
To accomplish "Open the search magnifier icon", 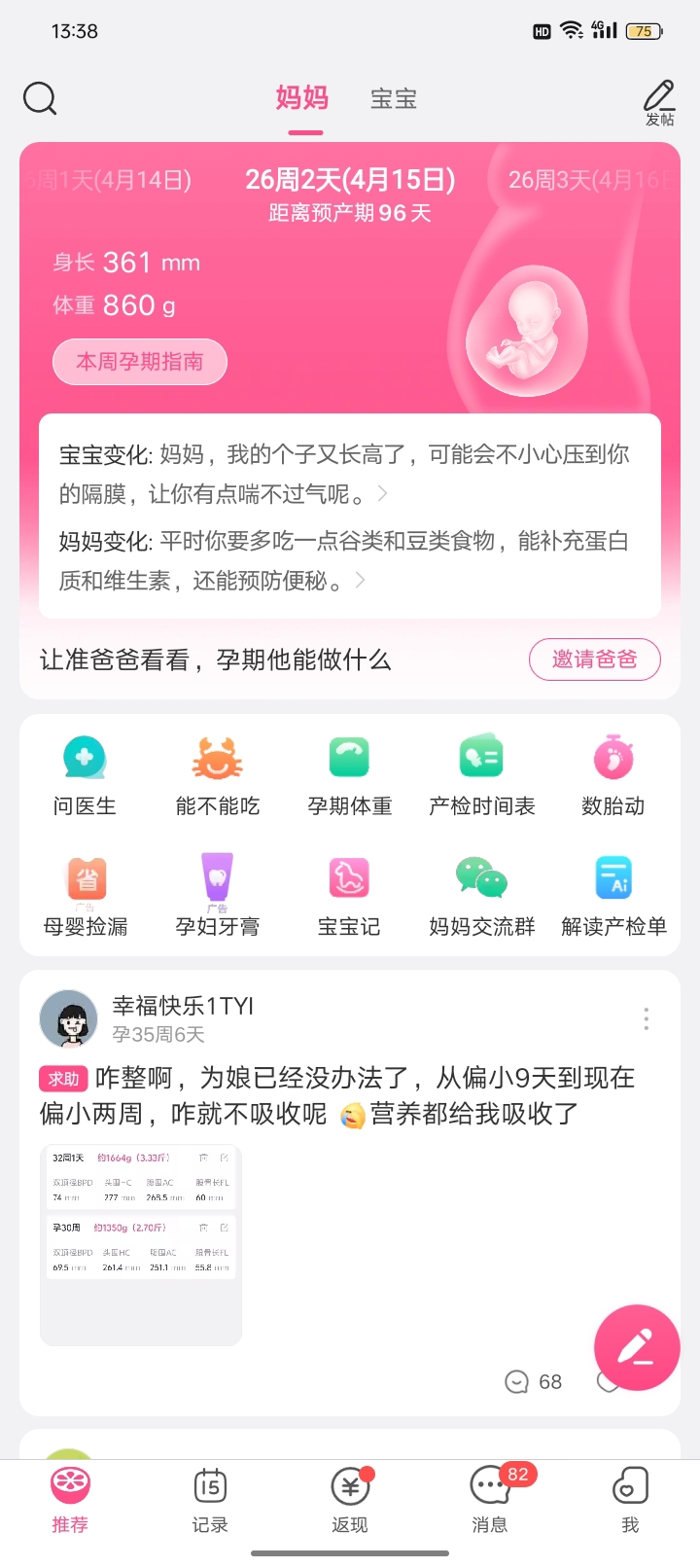I will (40, 98).
